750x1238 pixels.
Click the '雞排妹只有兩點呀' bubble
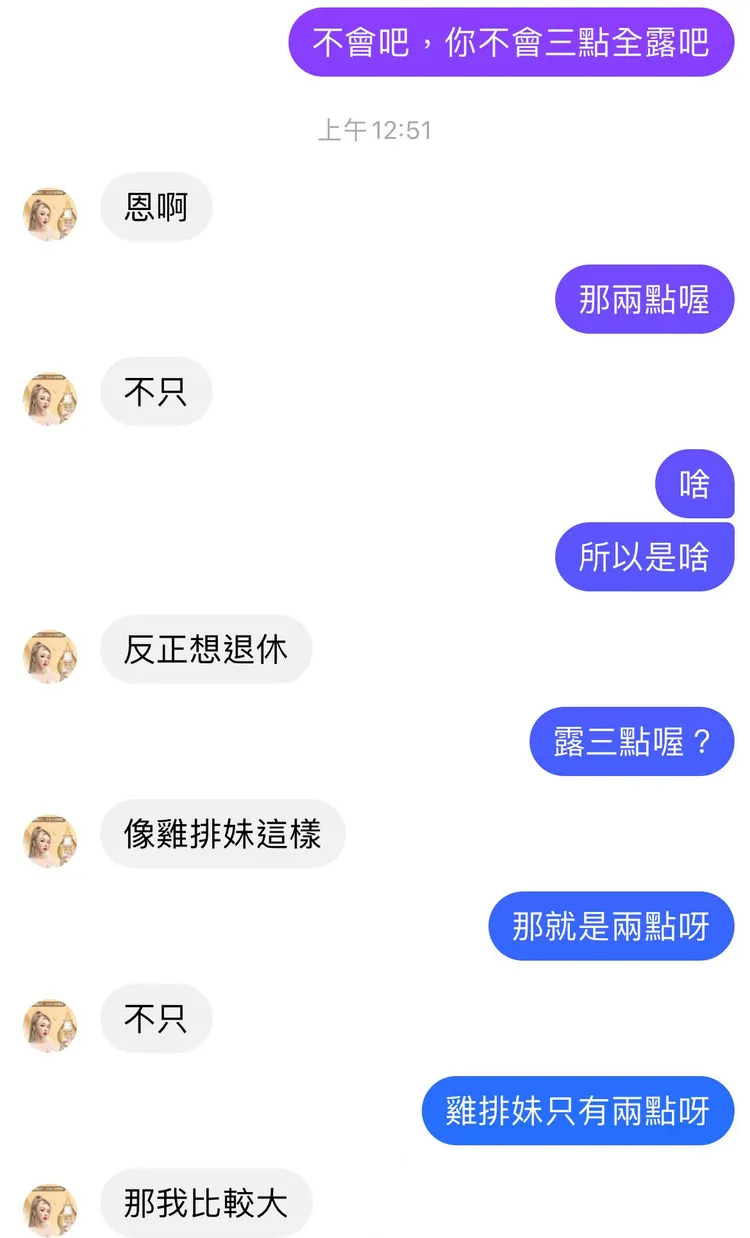click(577, 1110)
